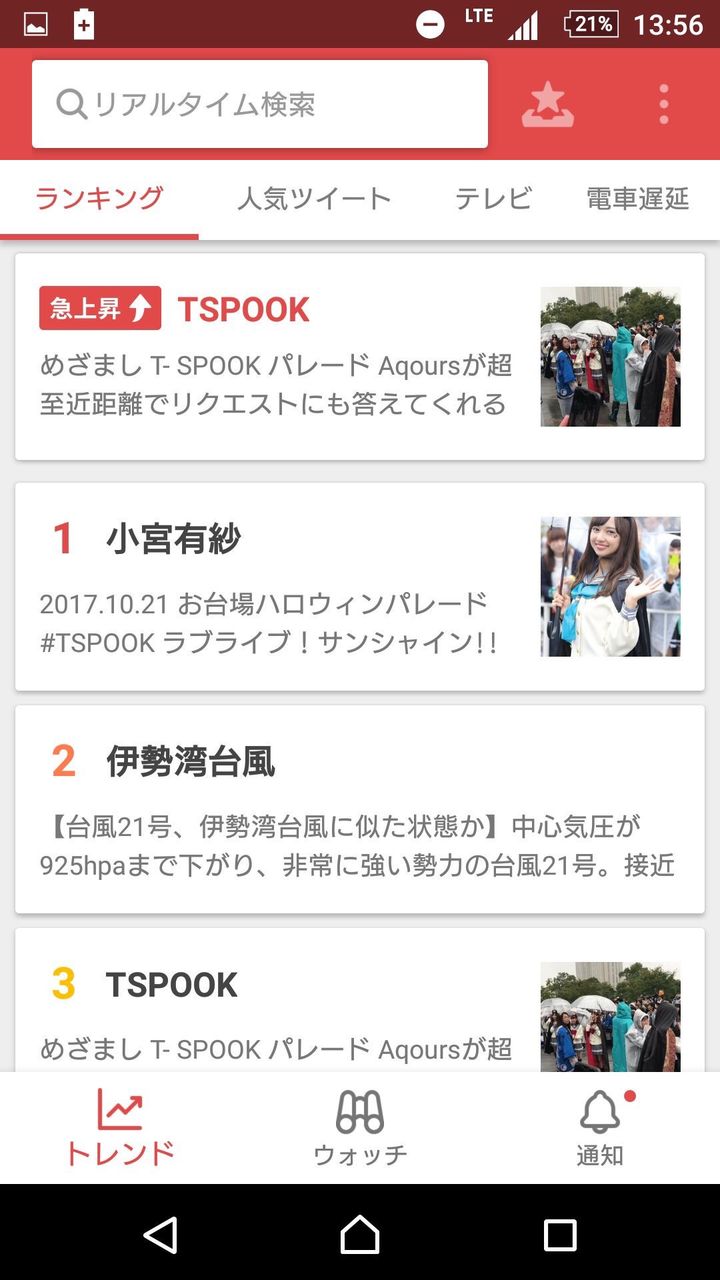
Task: Open rank 1 小宮有紗 card
Action: [x=360, y=587]
